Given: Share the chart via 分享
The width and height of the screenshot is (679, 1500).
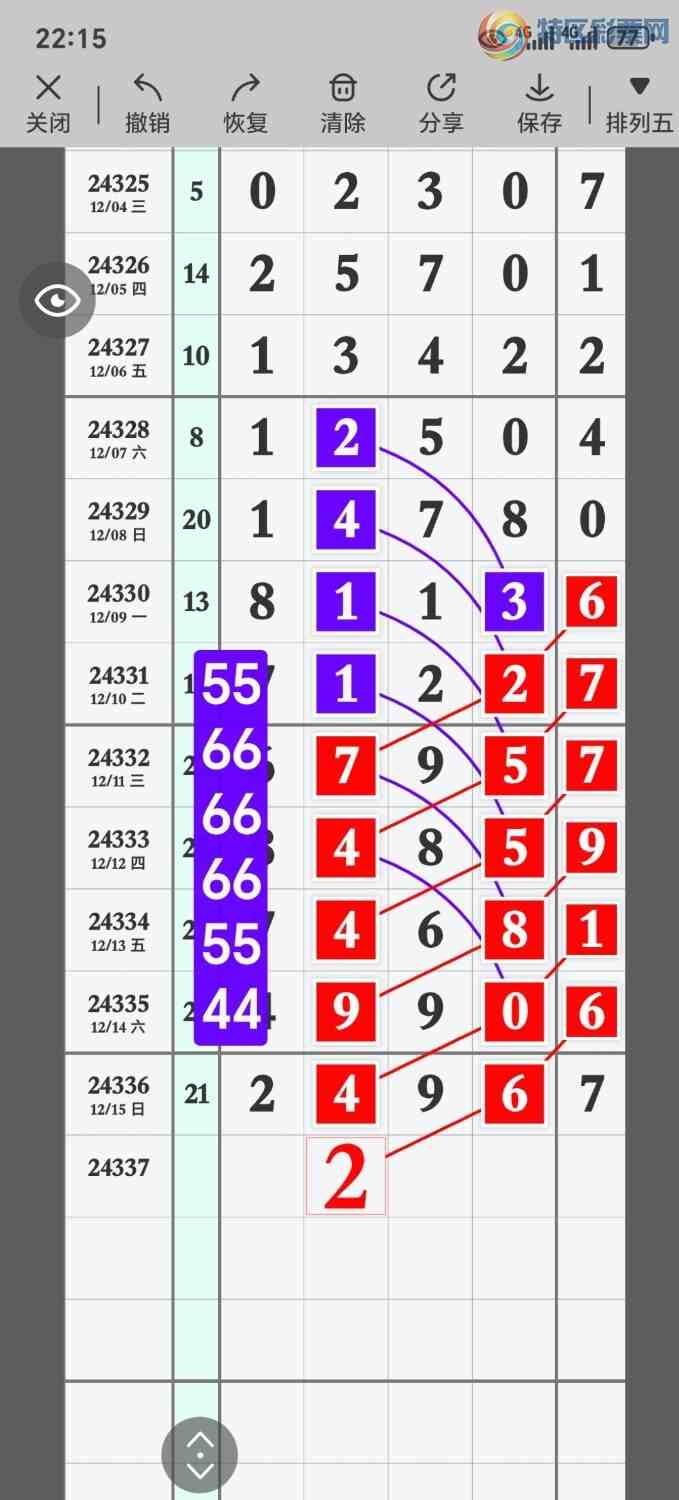Looking at the screenshot, I should [441, 103].
